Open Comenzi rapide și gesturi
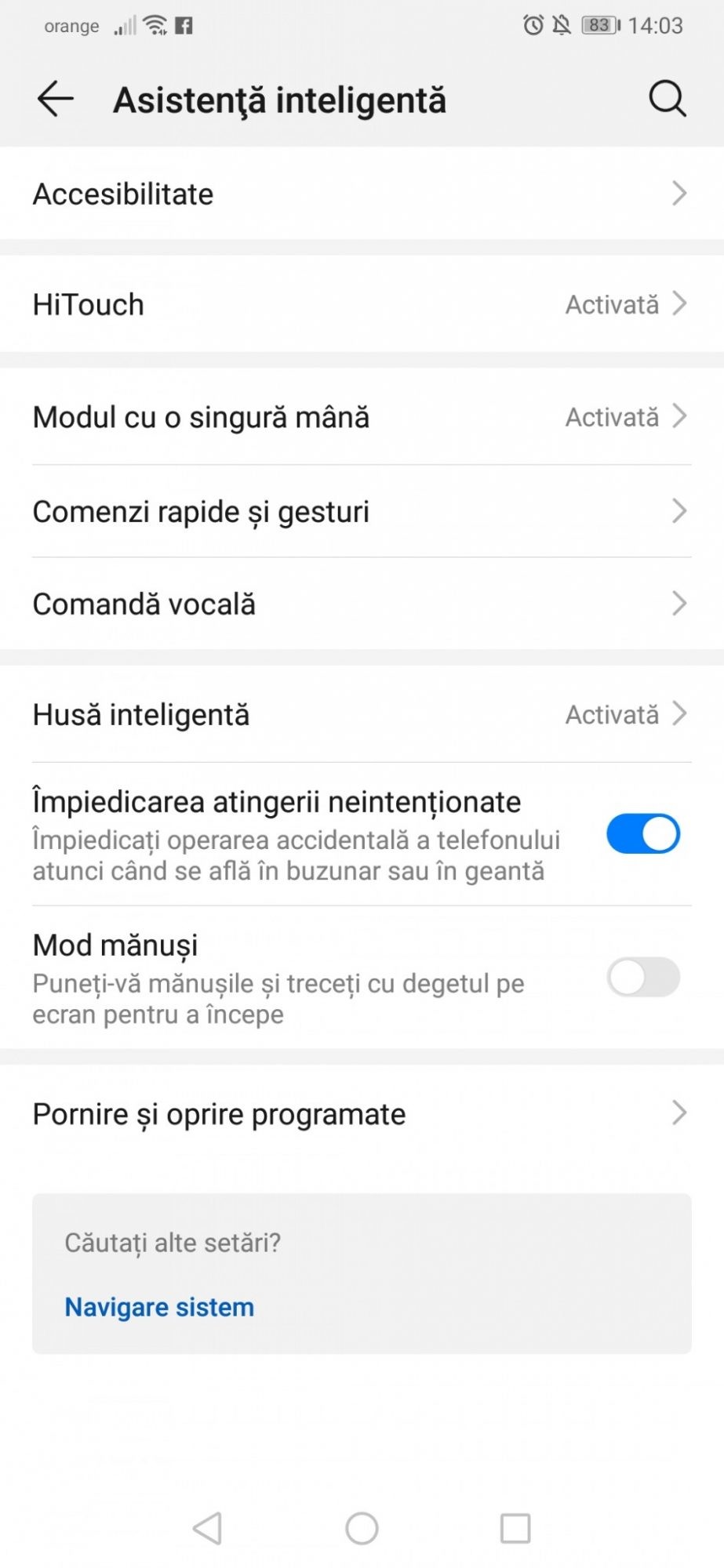The image size is (724, 1568). coord(361,511)
